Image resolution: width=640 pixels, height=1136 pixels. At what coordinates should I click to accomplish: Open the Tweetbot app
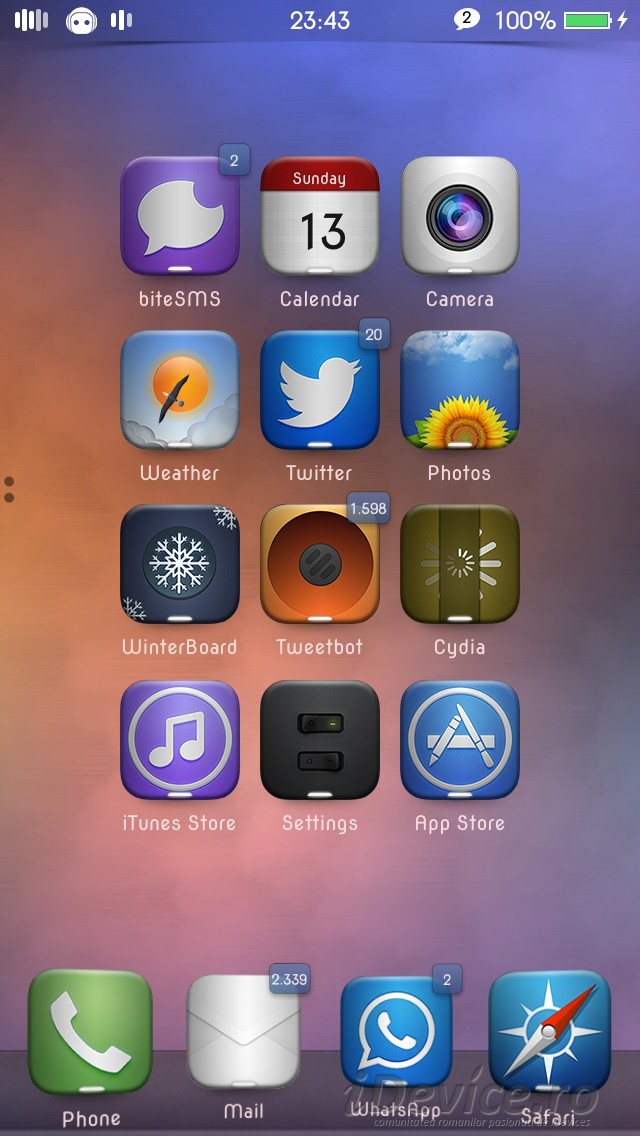[x=320, y=564]
